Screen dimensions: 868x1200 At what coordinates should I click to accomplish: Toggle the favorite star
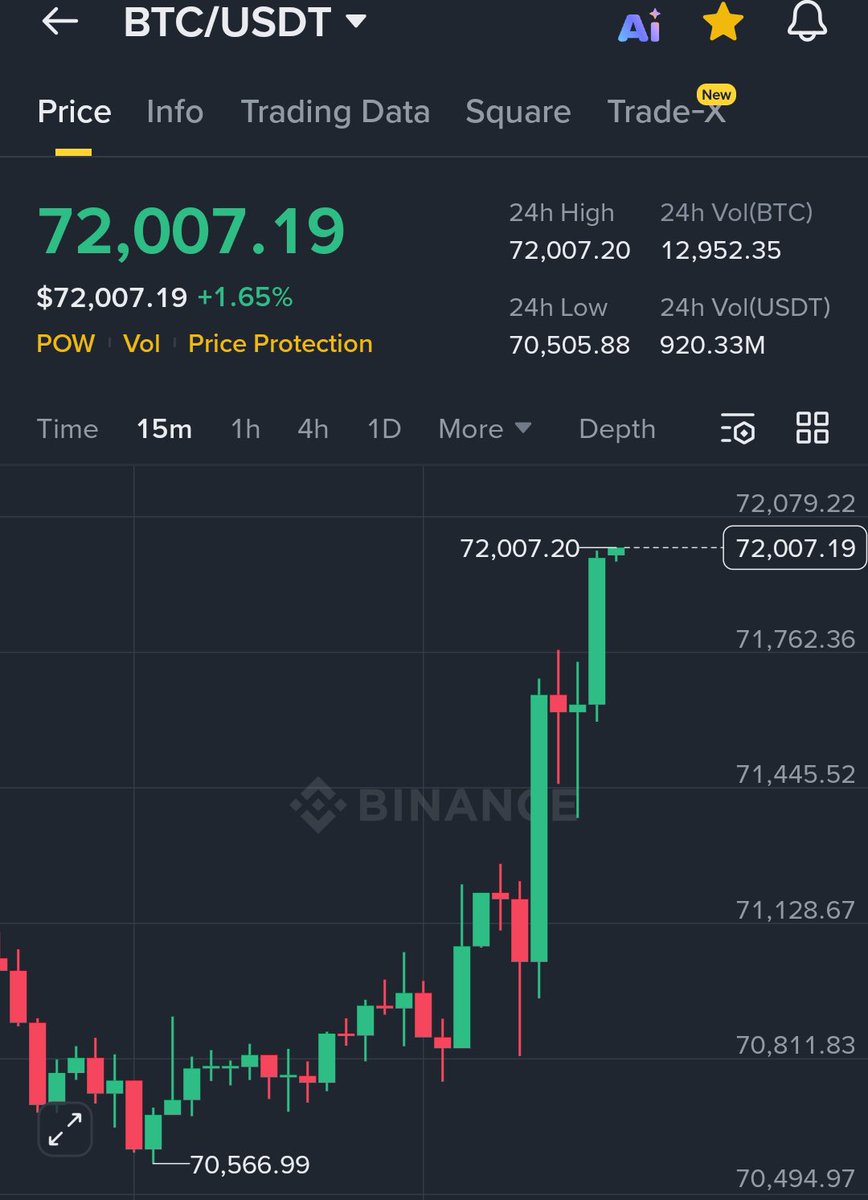click(x=722, y=22)
